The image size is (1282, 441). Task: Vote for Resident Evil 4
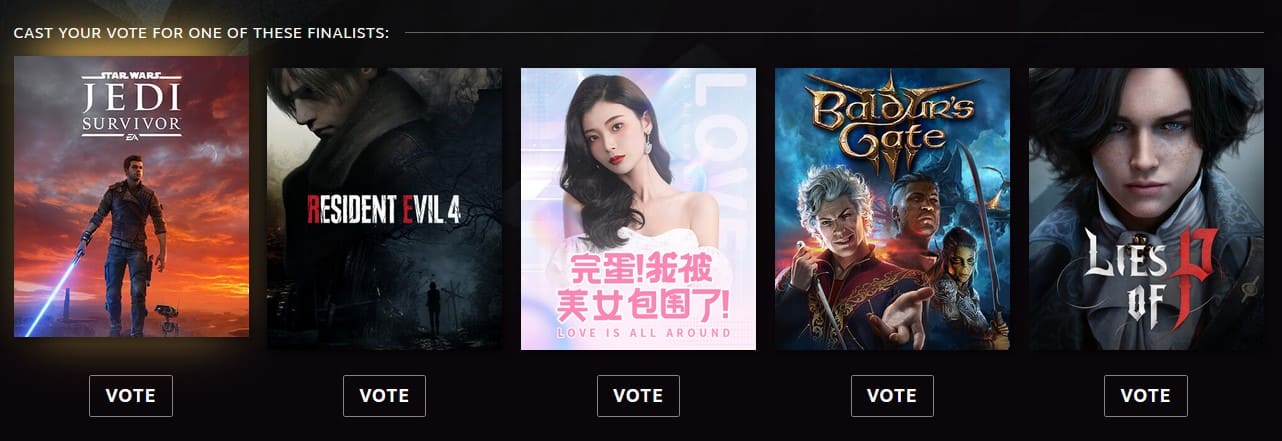point(384,396)
